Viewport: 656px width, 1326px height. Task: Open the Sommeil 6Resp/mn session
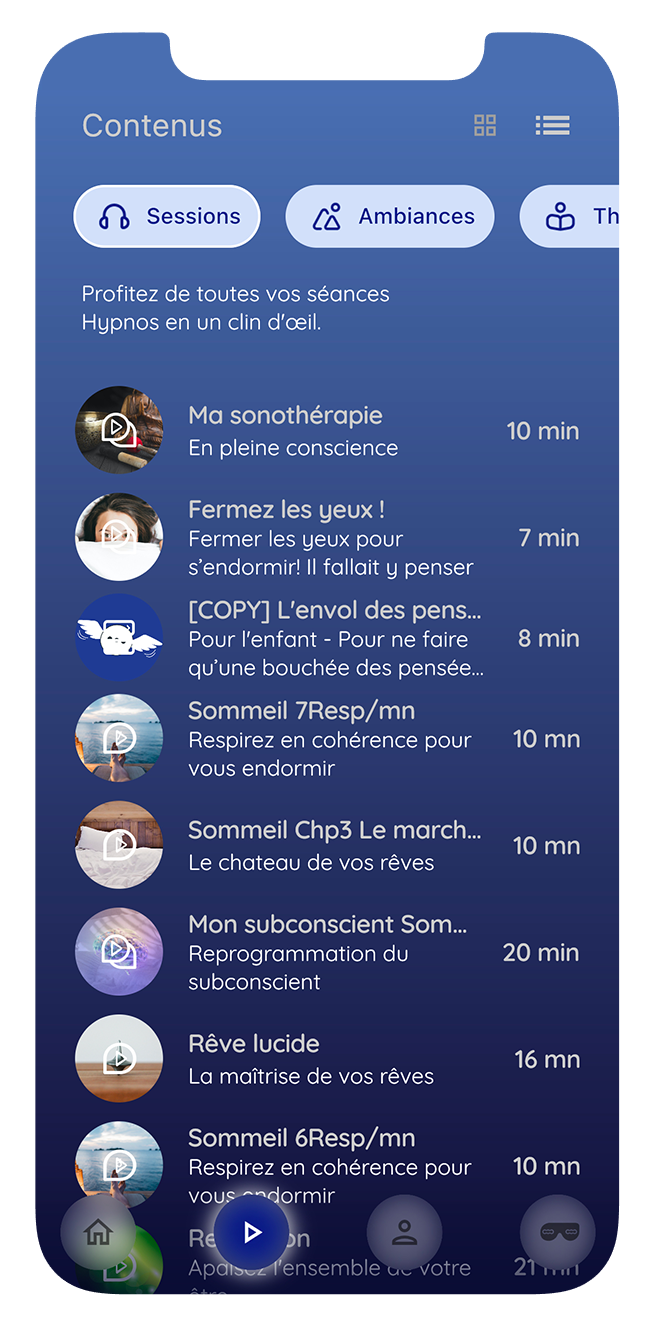[x=328, y=1166]
